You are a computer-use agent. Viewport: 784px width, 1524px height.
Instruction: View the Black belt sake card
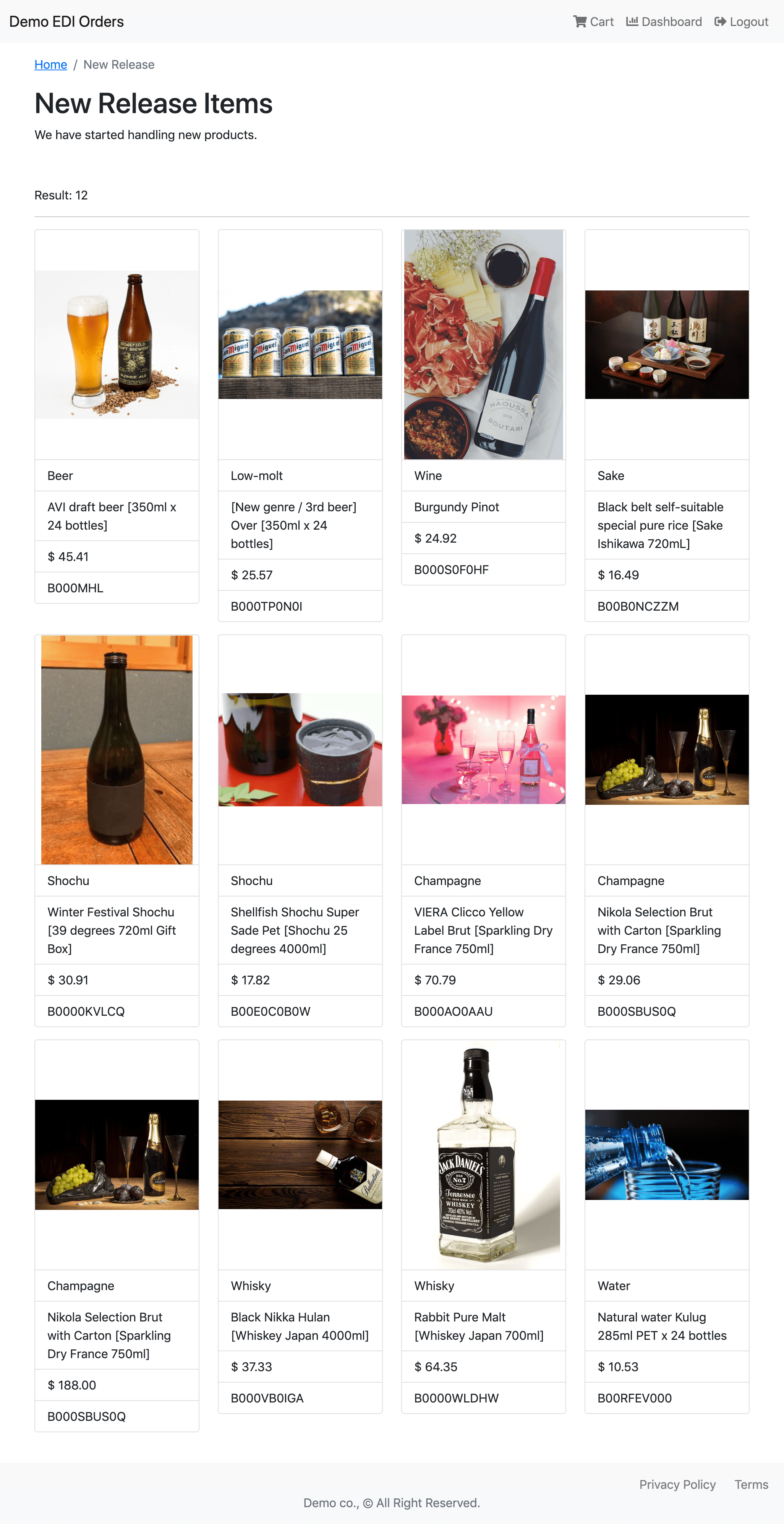667,345
